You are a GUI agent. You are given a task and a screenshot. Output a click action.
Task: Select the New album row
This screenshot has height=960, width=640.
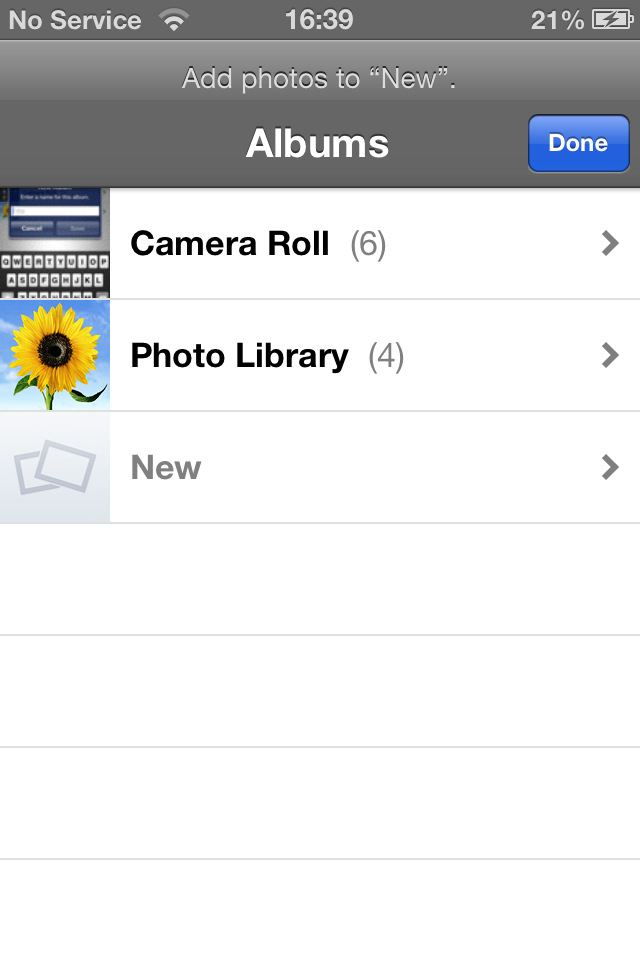pyautogui.click(x=320, y=468)
